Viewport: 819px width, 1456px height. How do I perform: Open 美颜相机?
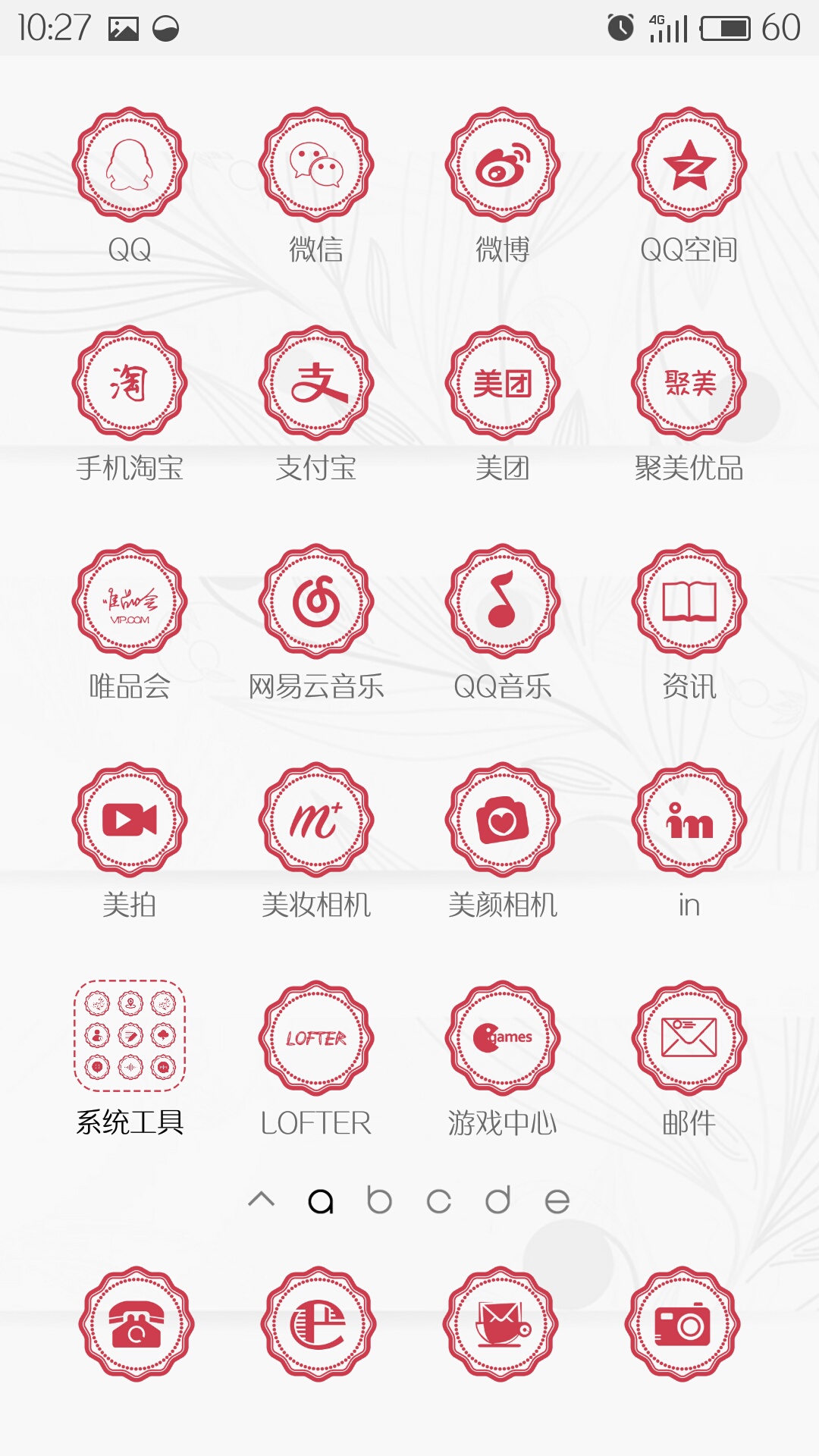[503, 820]
